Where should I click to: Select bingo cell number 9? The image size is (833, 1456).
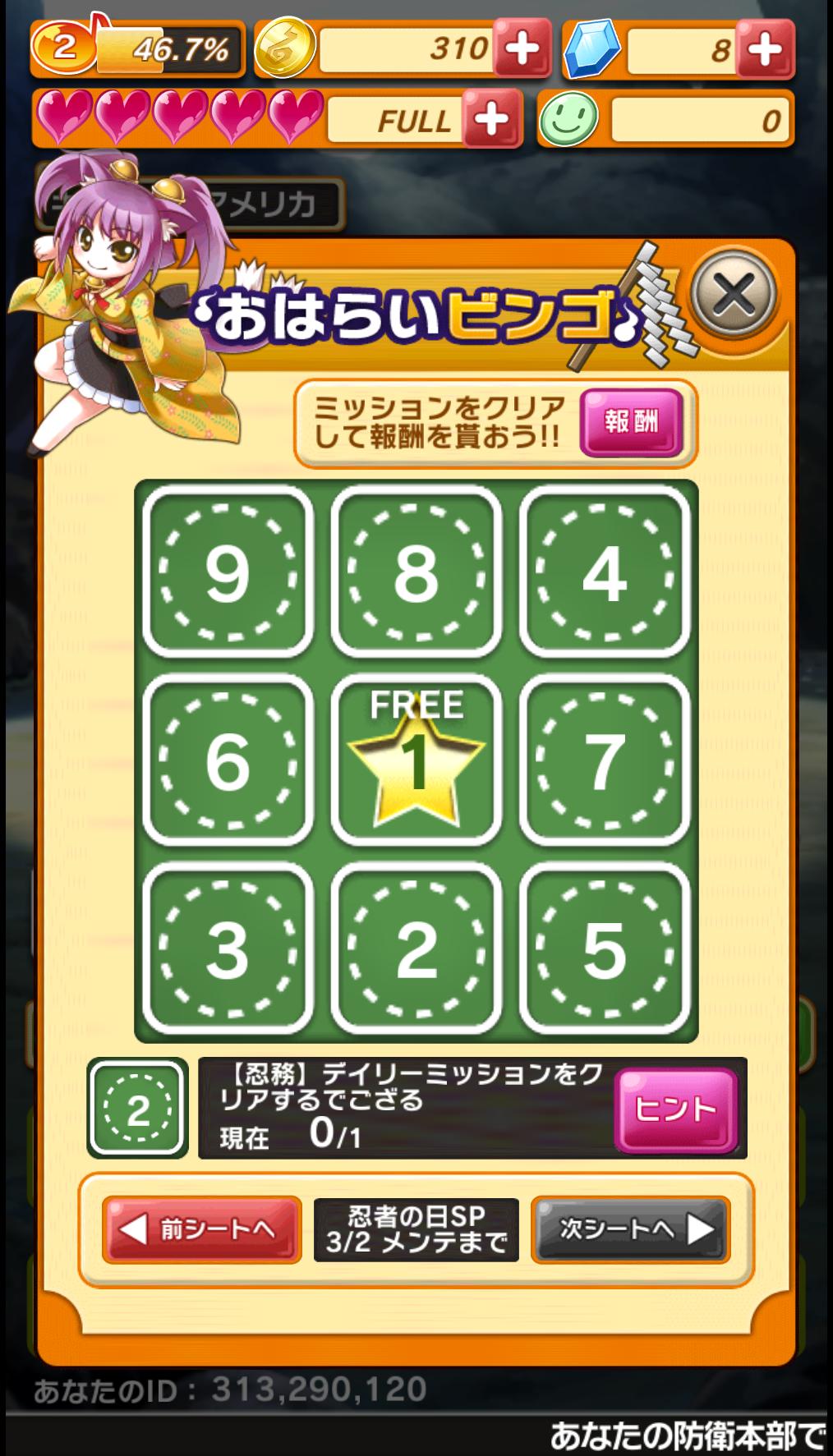coord(228,572)
